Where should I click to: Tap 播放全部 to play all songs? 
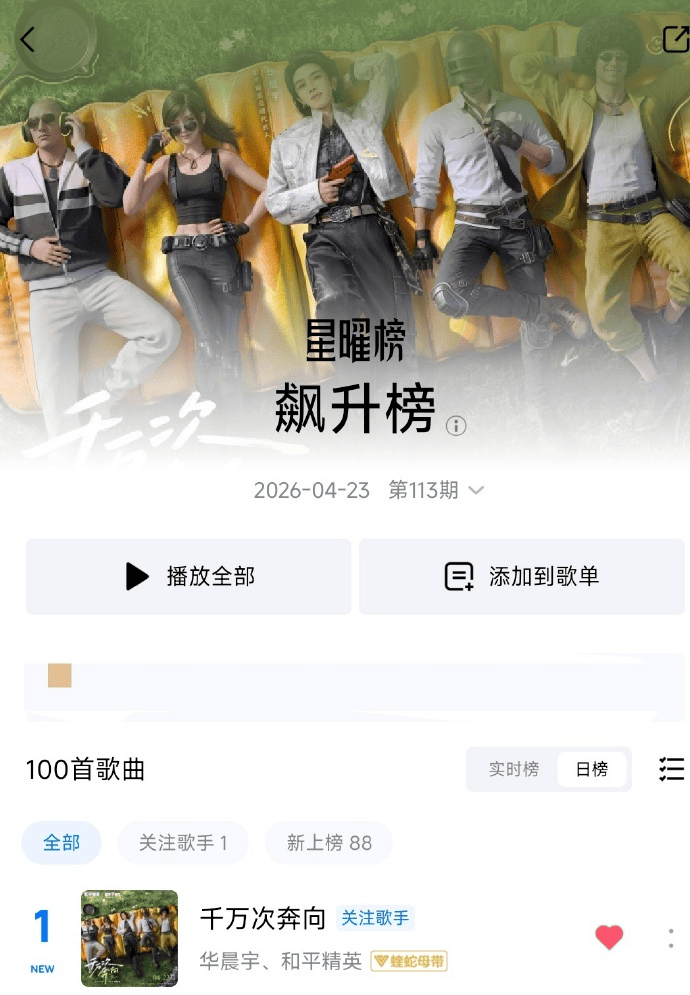189,576
